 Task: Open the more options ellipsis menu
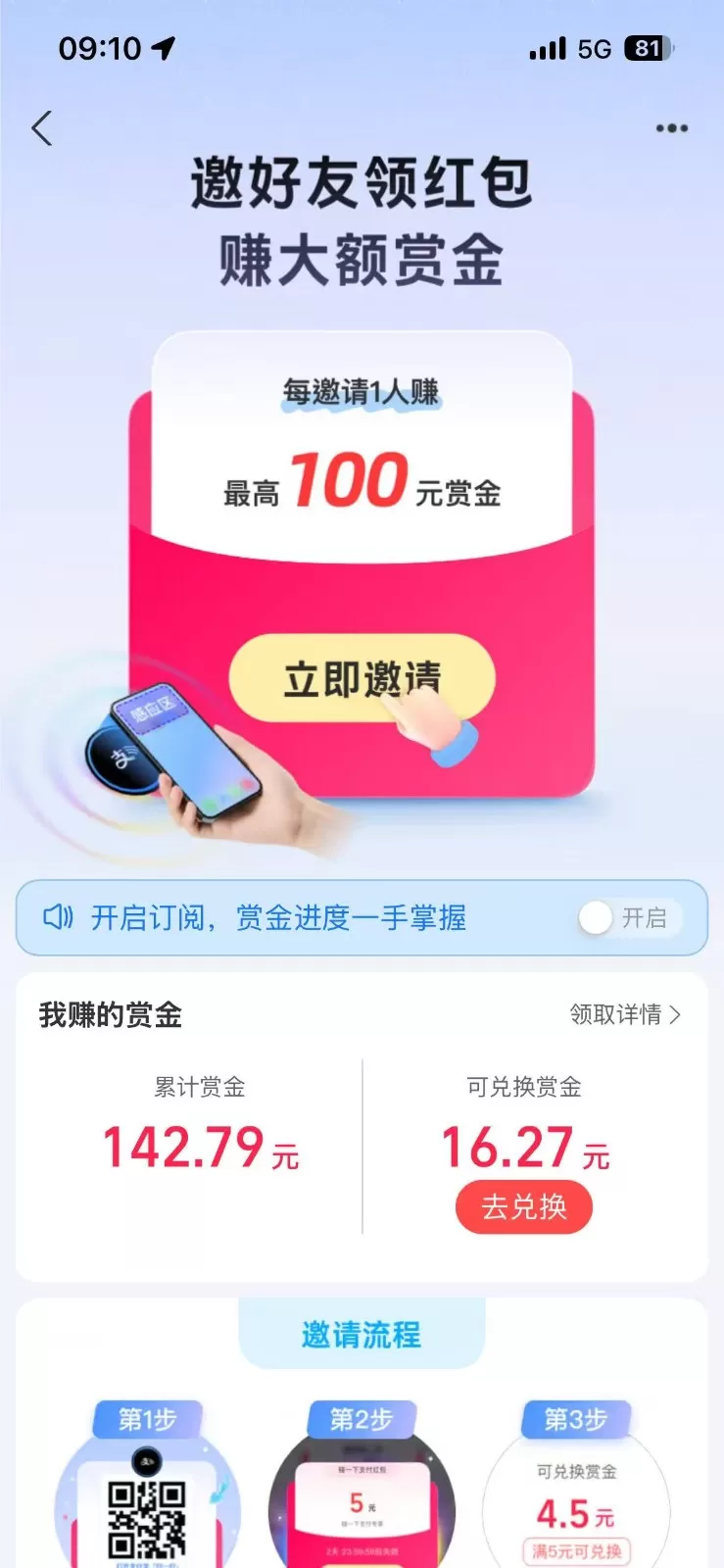672,127
